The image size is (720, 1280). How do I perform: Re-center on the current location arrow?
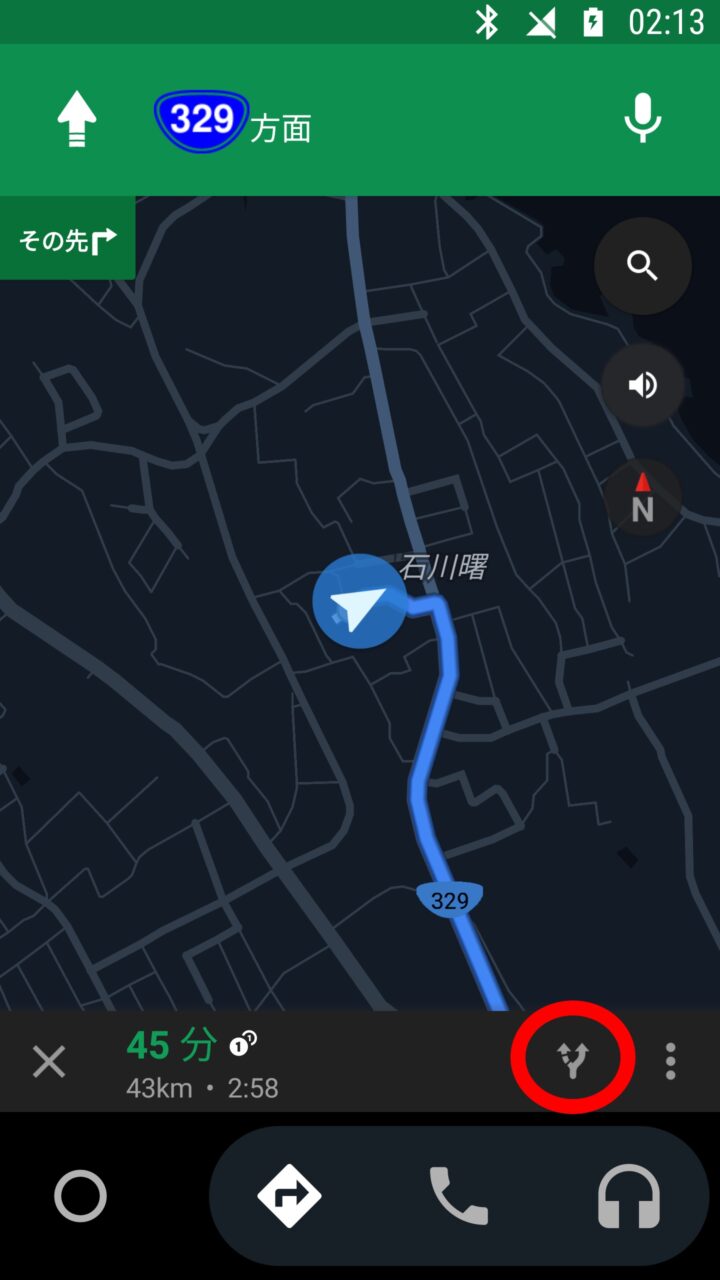[359, 602]
